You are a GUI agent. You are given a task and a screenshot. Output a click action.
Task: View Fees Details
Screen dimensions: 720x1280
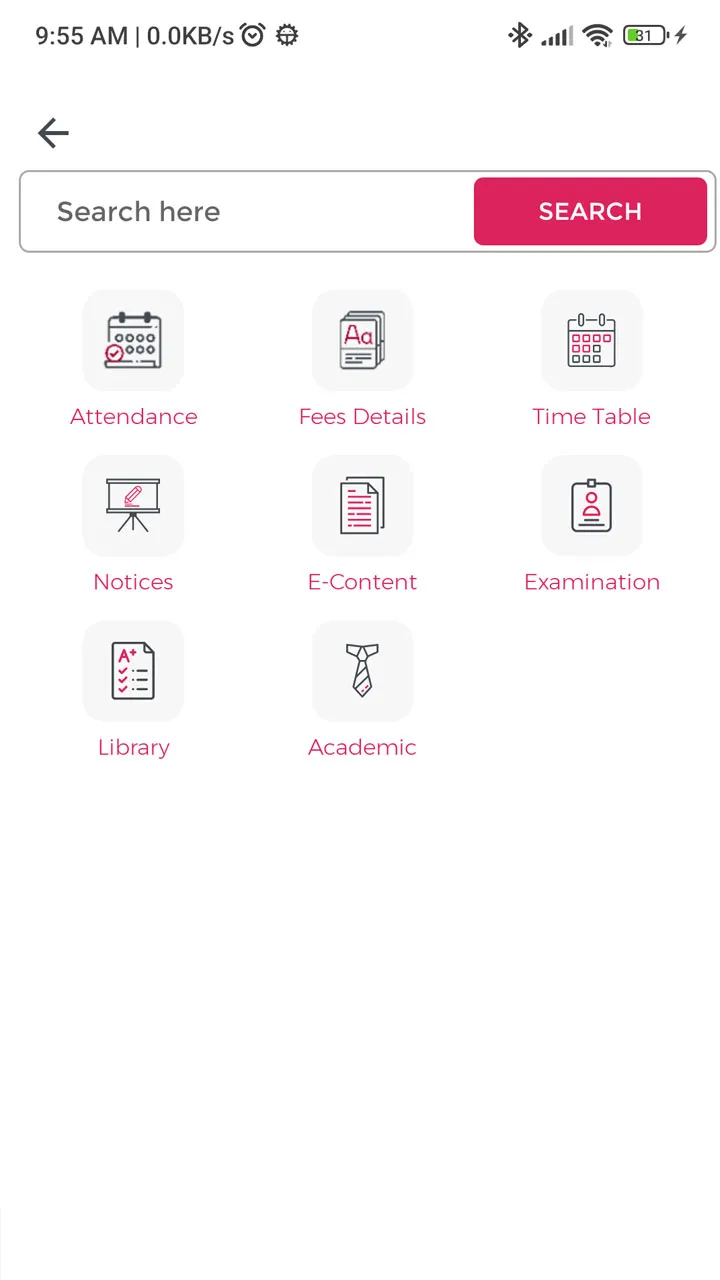pos(362,341)
